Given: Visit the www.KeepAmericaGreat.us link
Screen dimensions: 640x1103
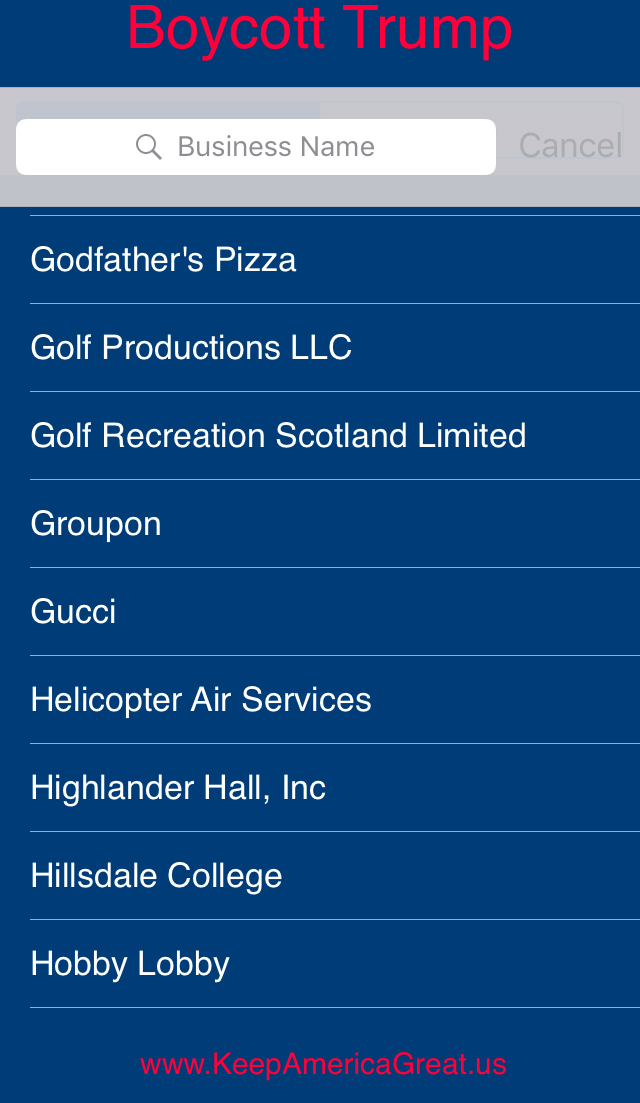Looking at the screenshot, I should [x=324, y=1064].
